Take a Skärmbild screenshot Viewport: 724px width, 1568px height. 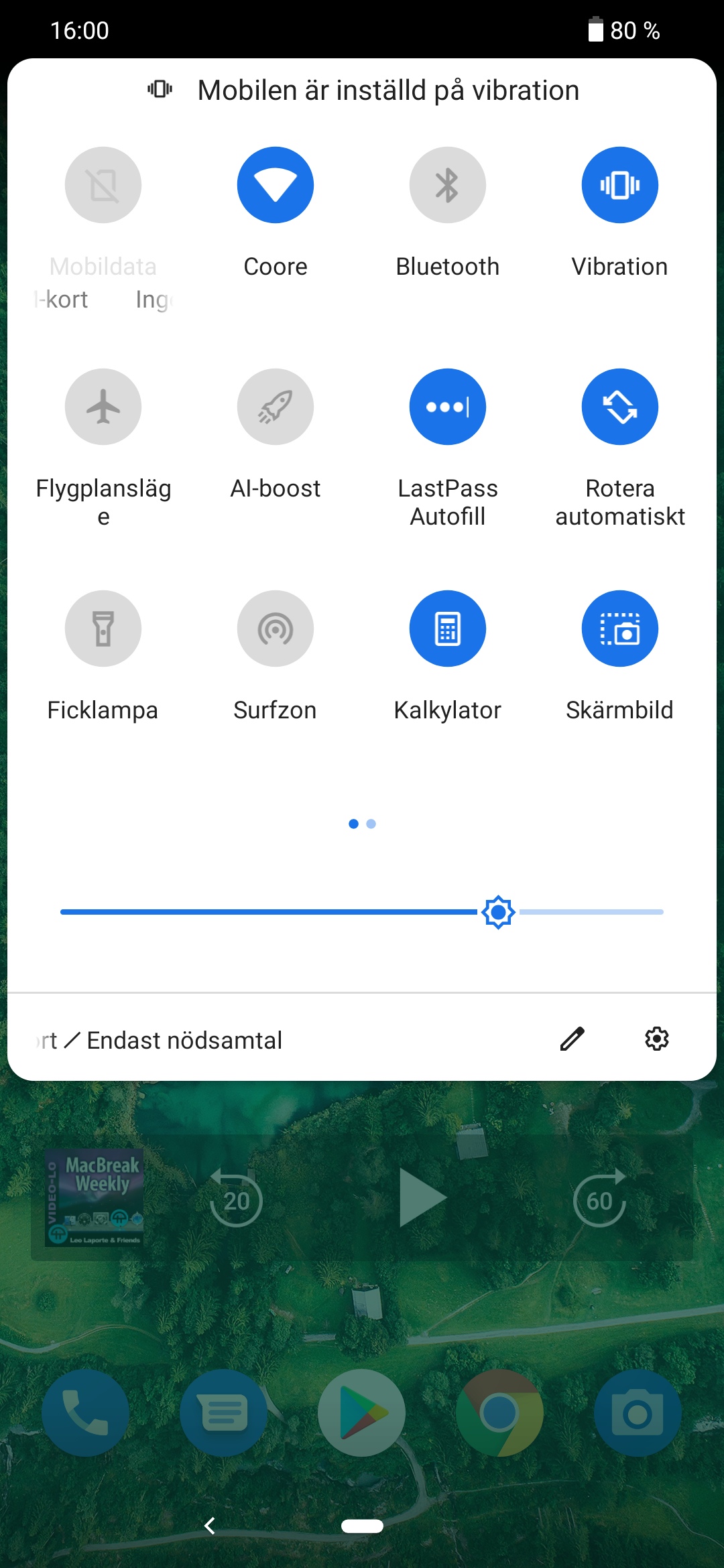(x=619, y=629)
